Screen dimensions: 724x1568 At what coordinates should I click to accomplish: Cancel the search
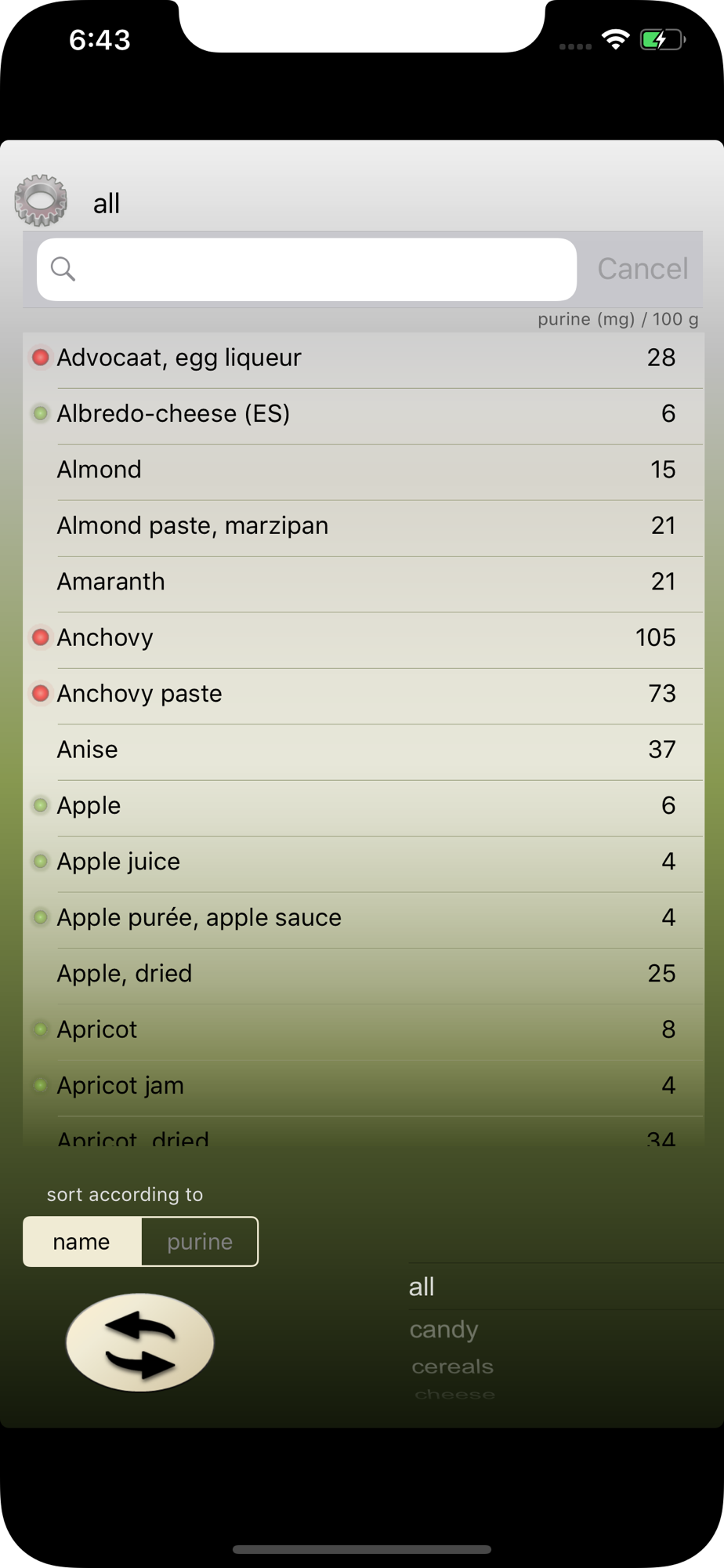coord(643,269)
